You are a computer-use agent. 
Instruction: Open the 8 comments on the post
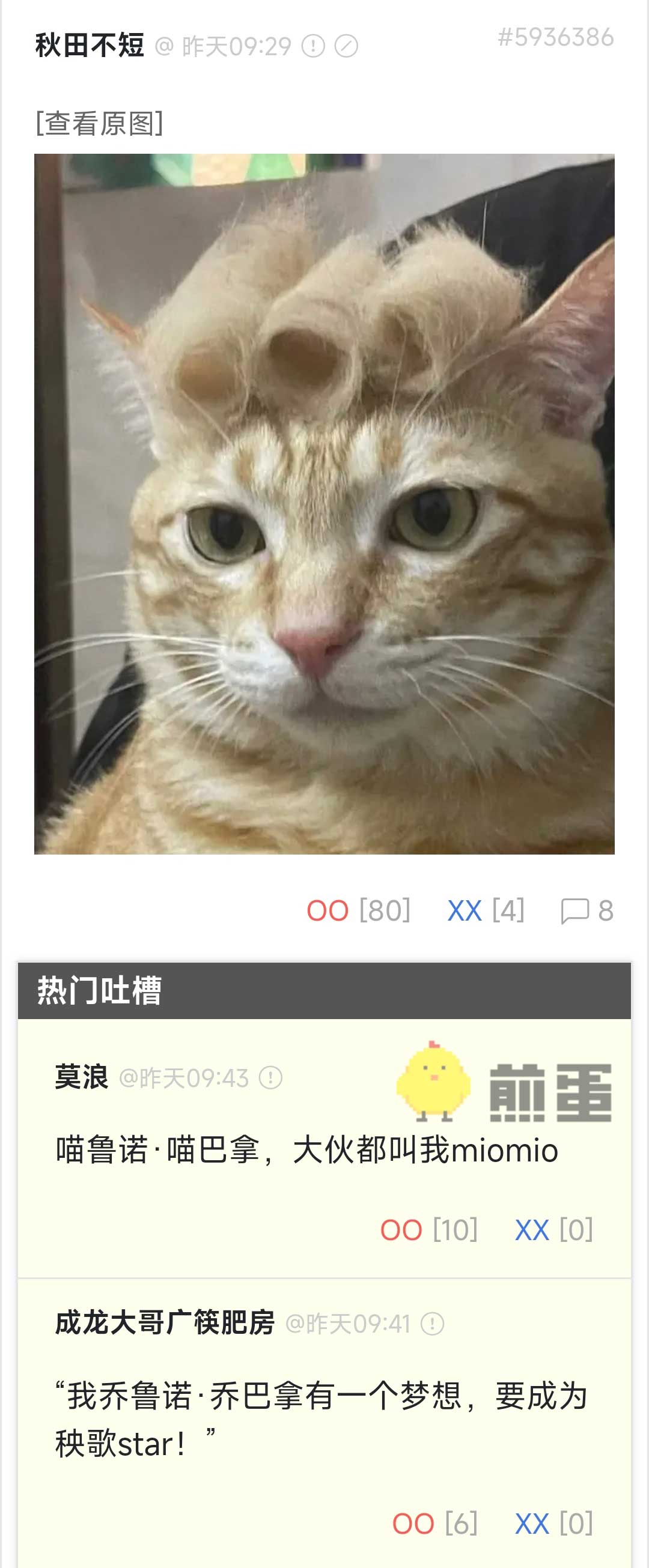pyautogui.click(x=587, y=910)
